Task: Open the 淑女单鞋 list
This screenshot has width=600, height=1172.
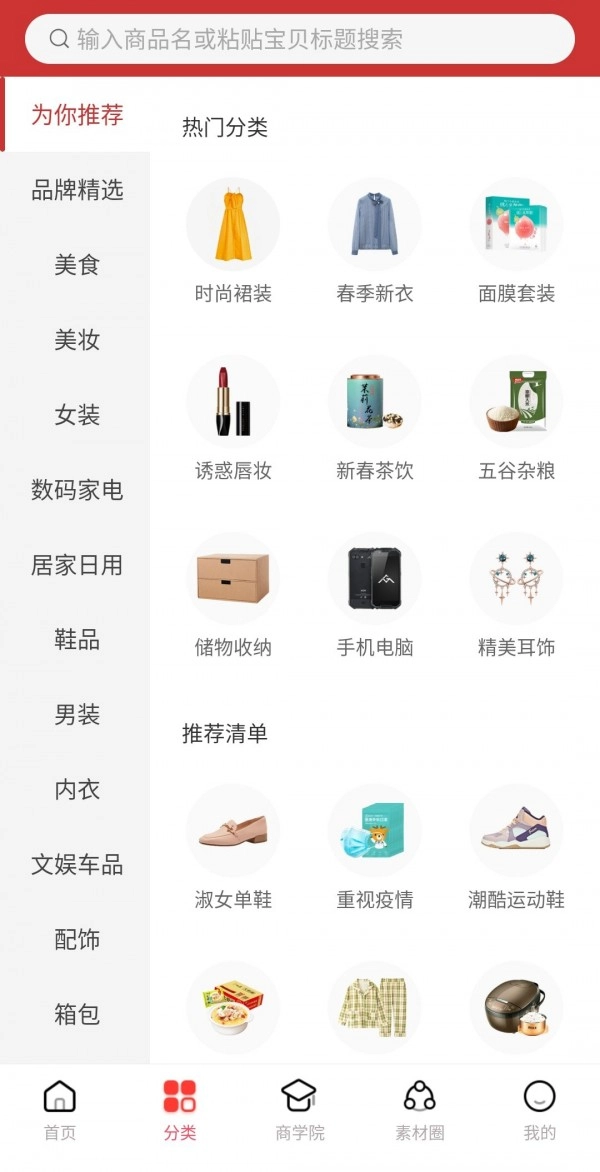Action: (x=233, y=846)
